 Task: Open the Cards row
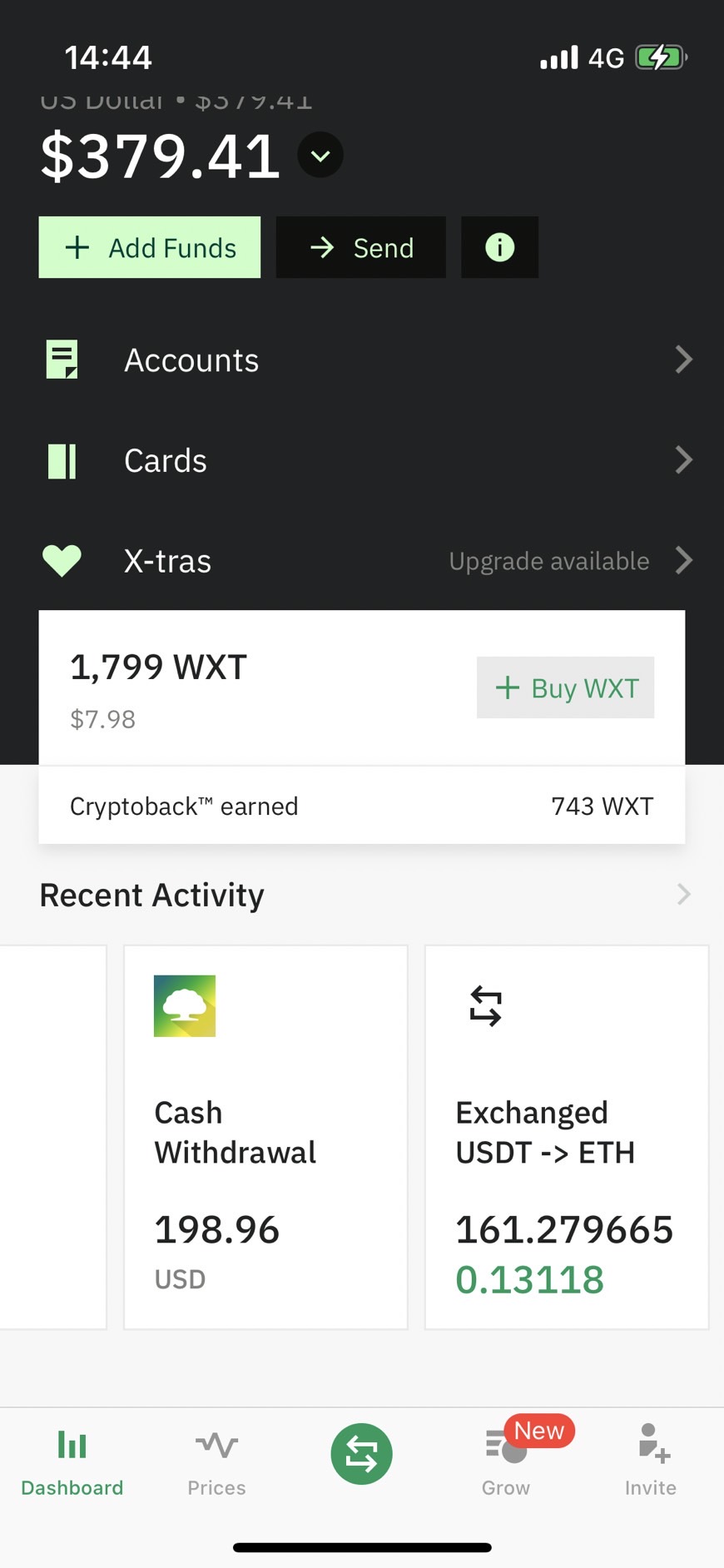362,460
